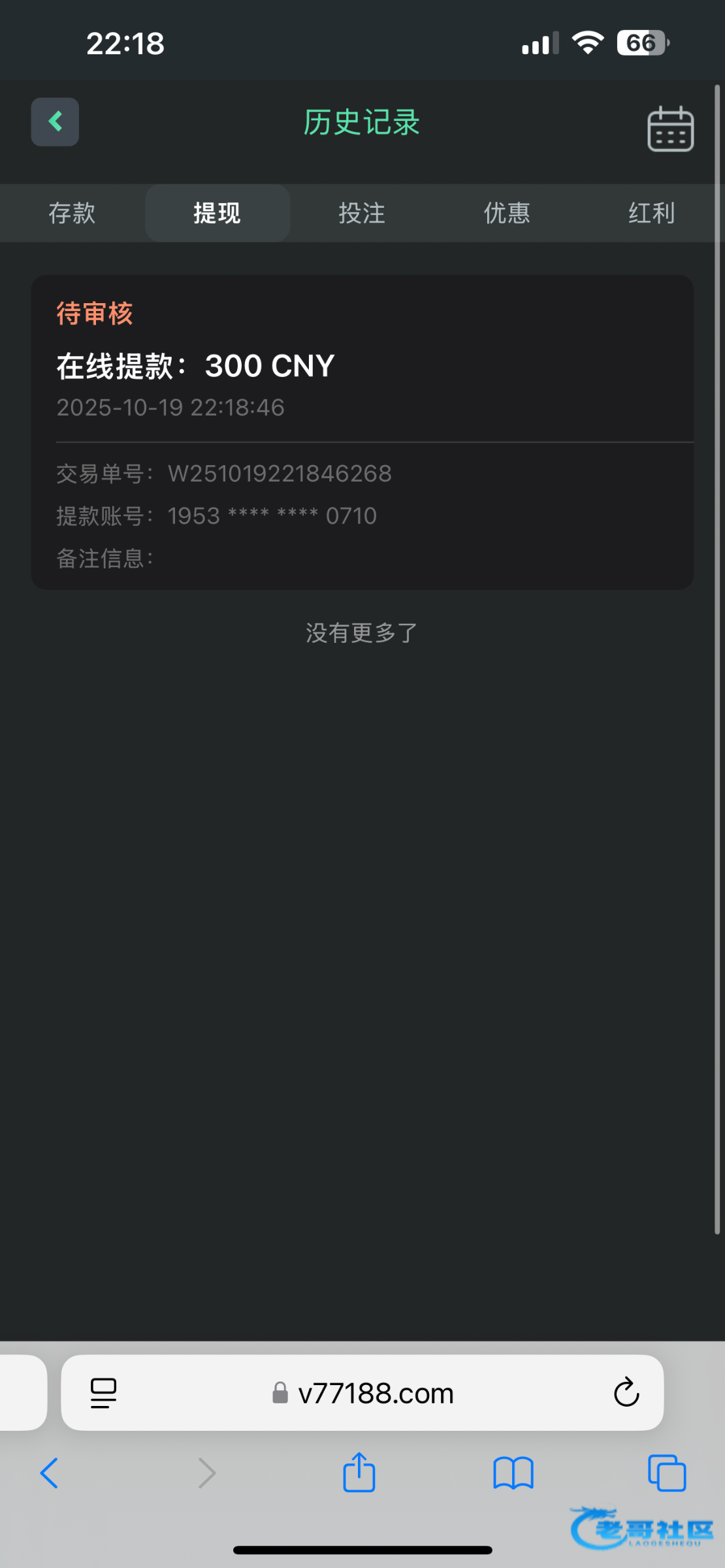Open the calendar date filter
The width and height of the screenshot is (725, 1568).
pos(670,129)
